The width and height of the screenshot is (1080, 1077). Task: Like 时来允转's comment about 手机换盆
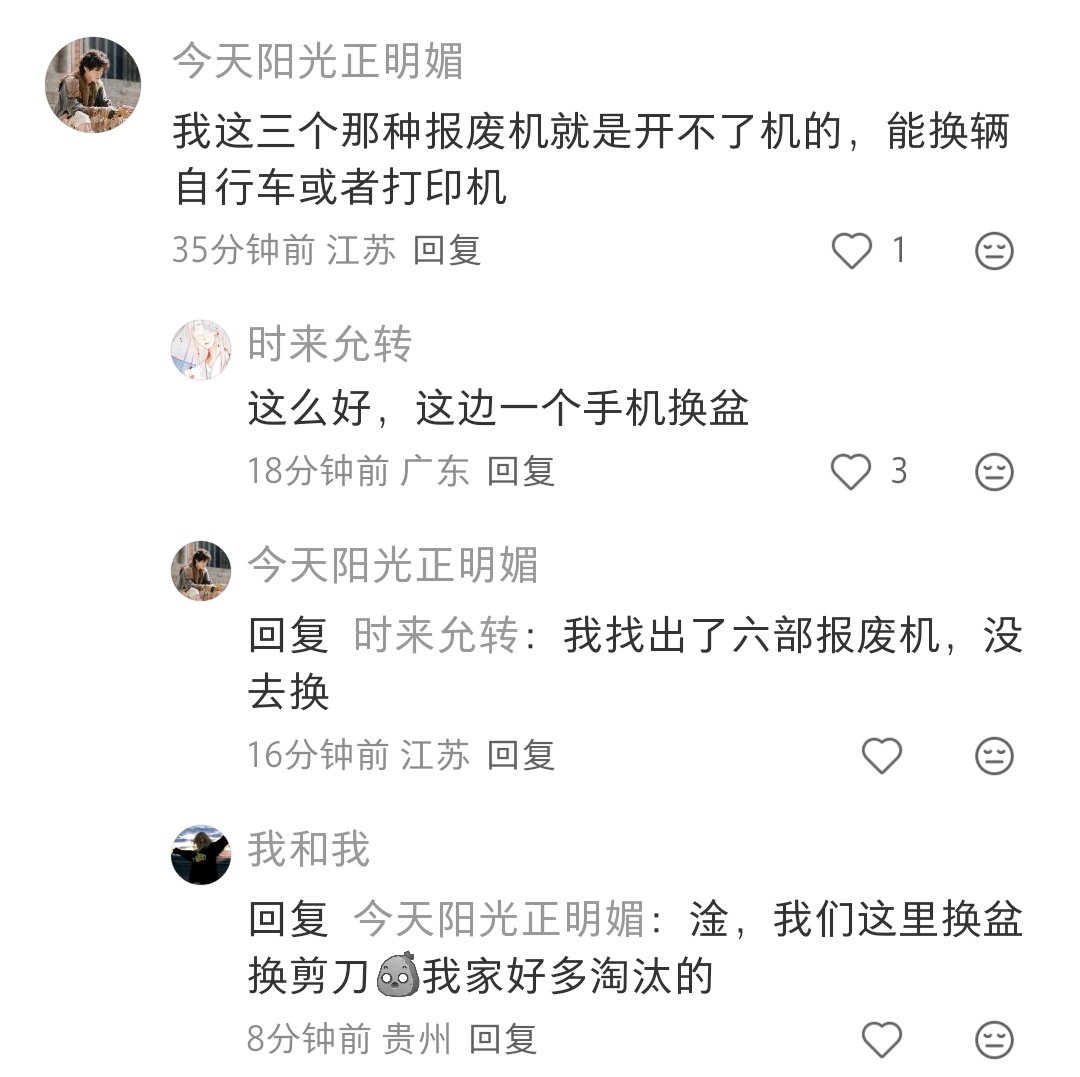[x=852, y=472]
